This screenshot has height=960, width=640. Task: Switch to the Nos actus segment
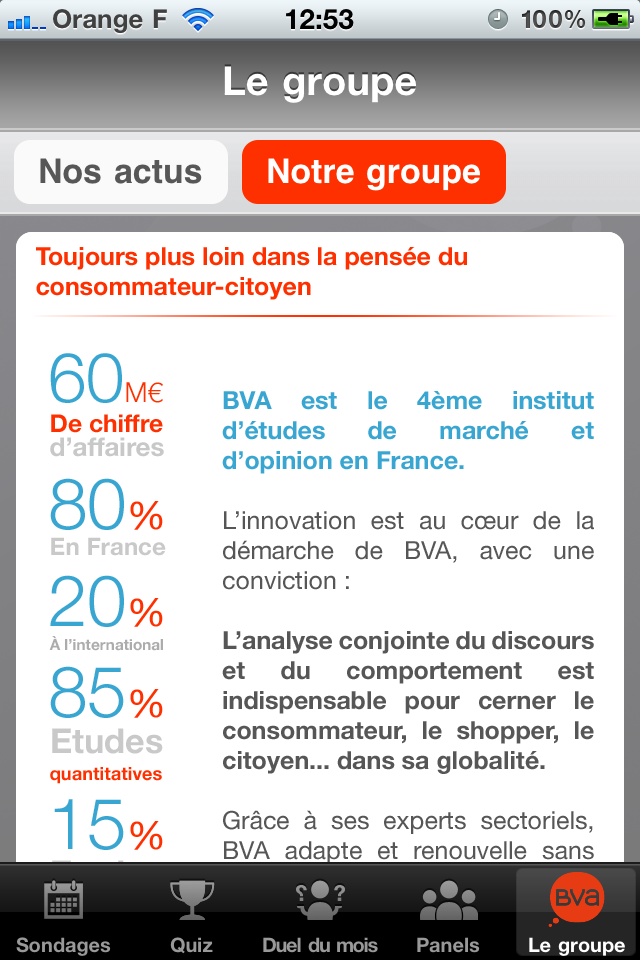tap(121, 172)
